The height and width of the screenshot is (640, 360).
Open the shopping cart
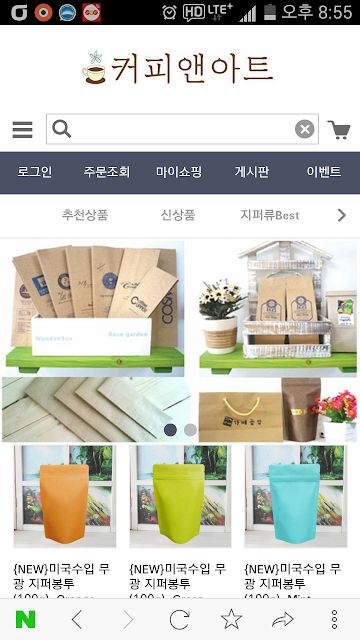[339, 130]
